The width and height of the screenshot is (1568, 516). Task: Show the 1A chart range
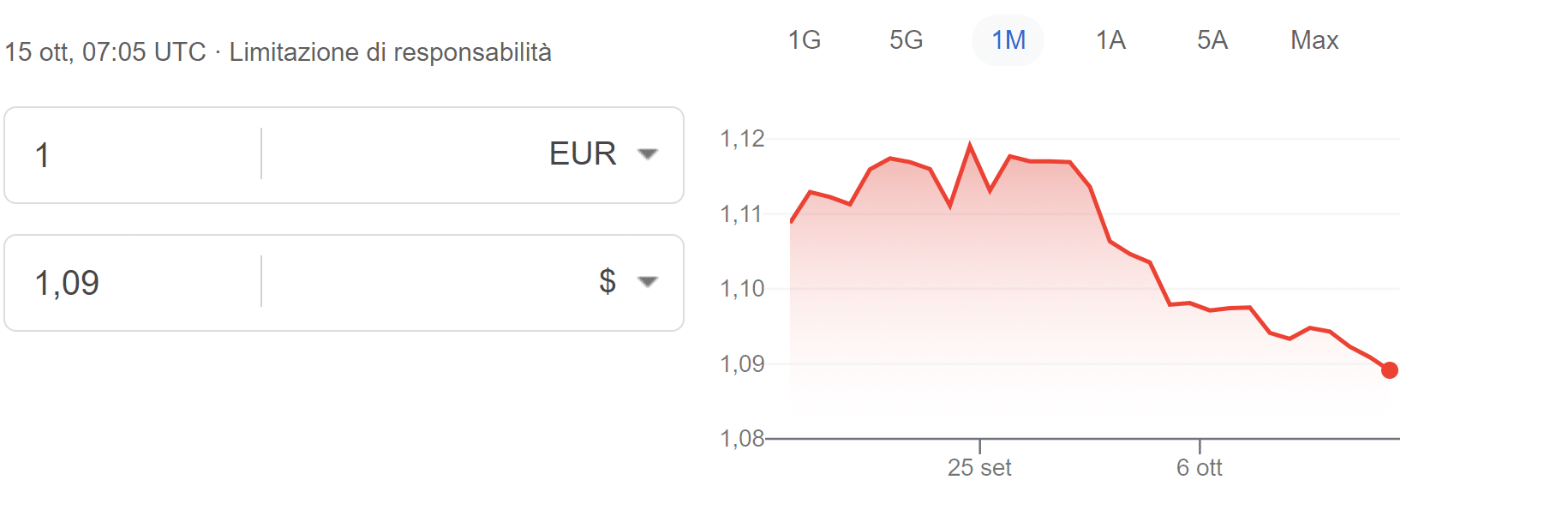click(x=1110, y=40)
